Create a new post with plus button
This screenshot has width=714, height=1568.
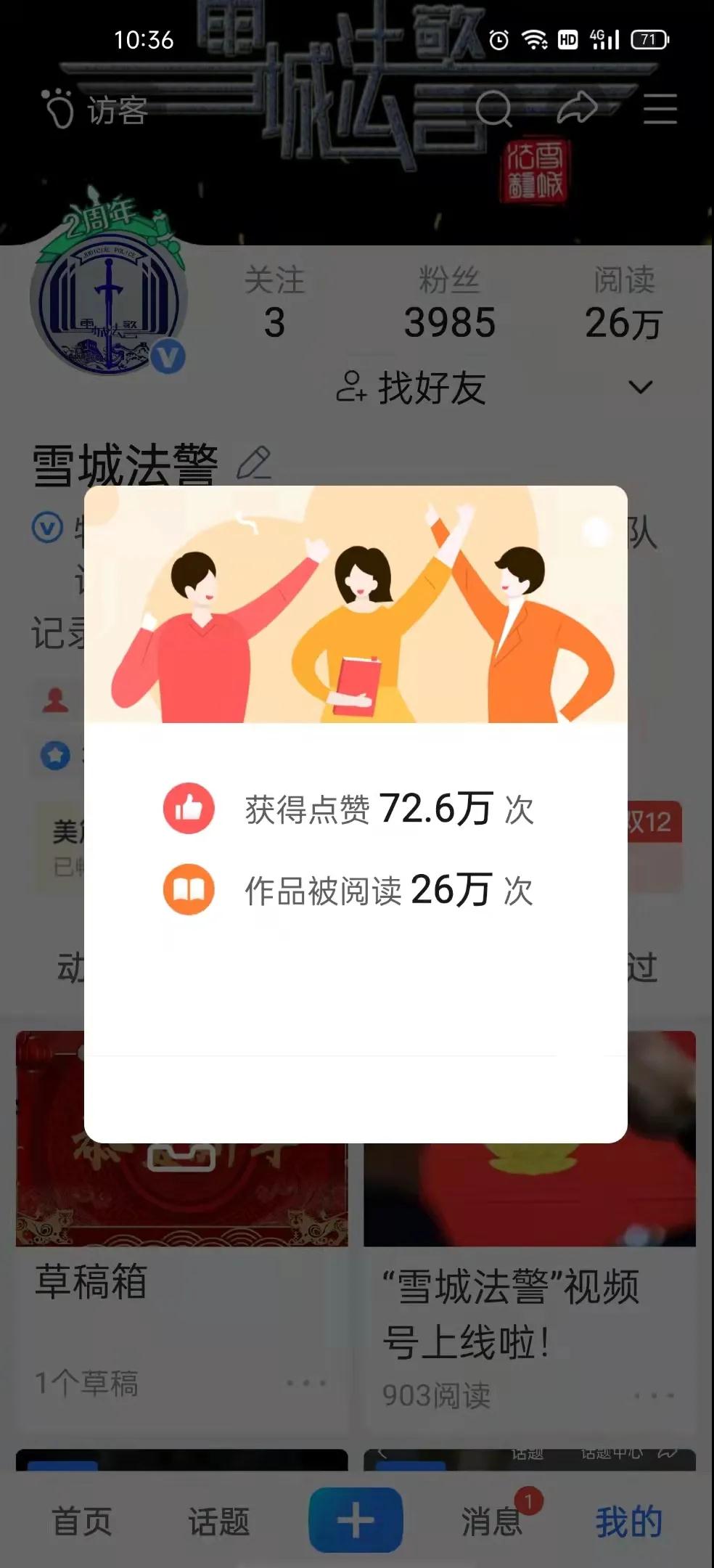coord(356,1519)
